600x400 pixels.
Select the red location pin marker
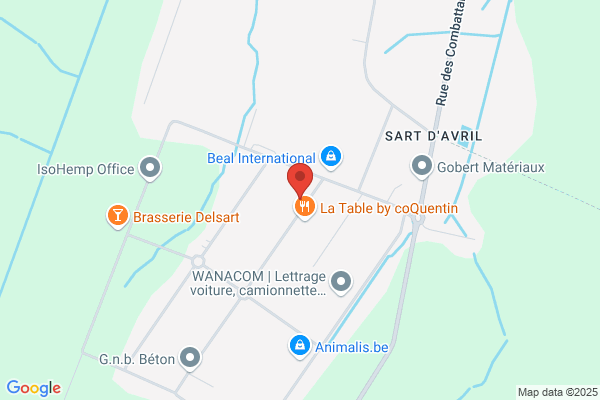[300, 180]
